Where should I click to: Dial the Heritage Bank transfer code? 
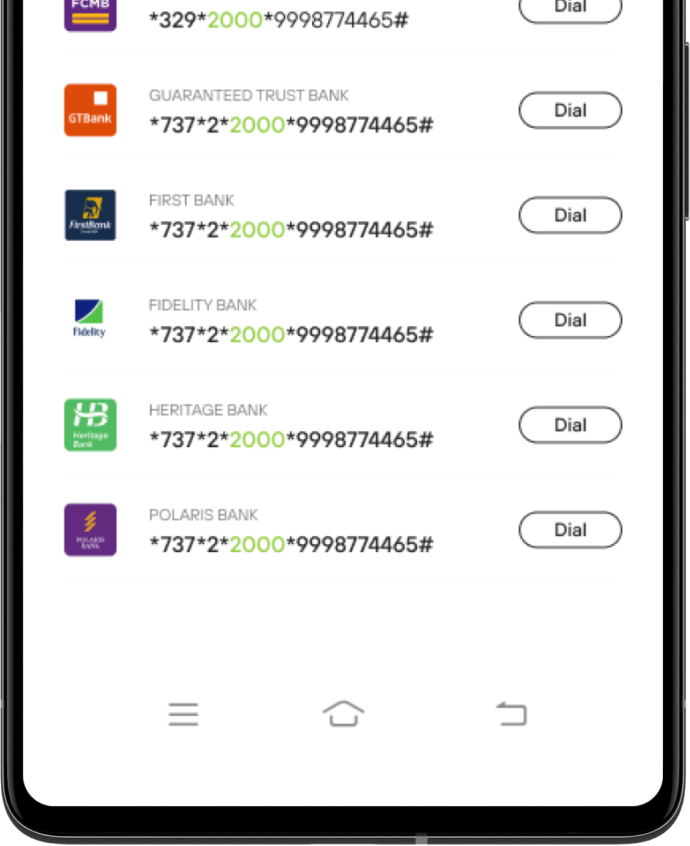click(570, 425)
